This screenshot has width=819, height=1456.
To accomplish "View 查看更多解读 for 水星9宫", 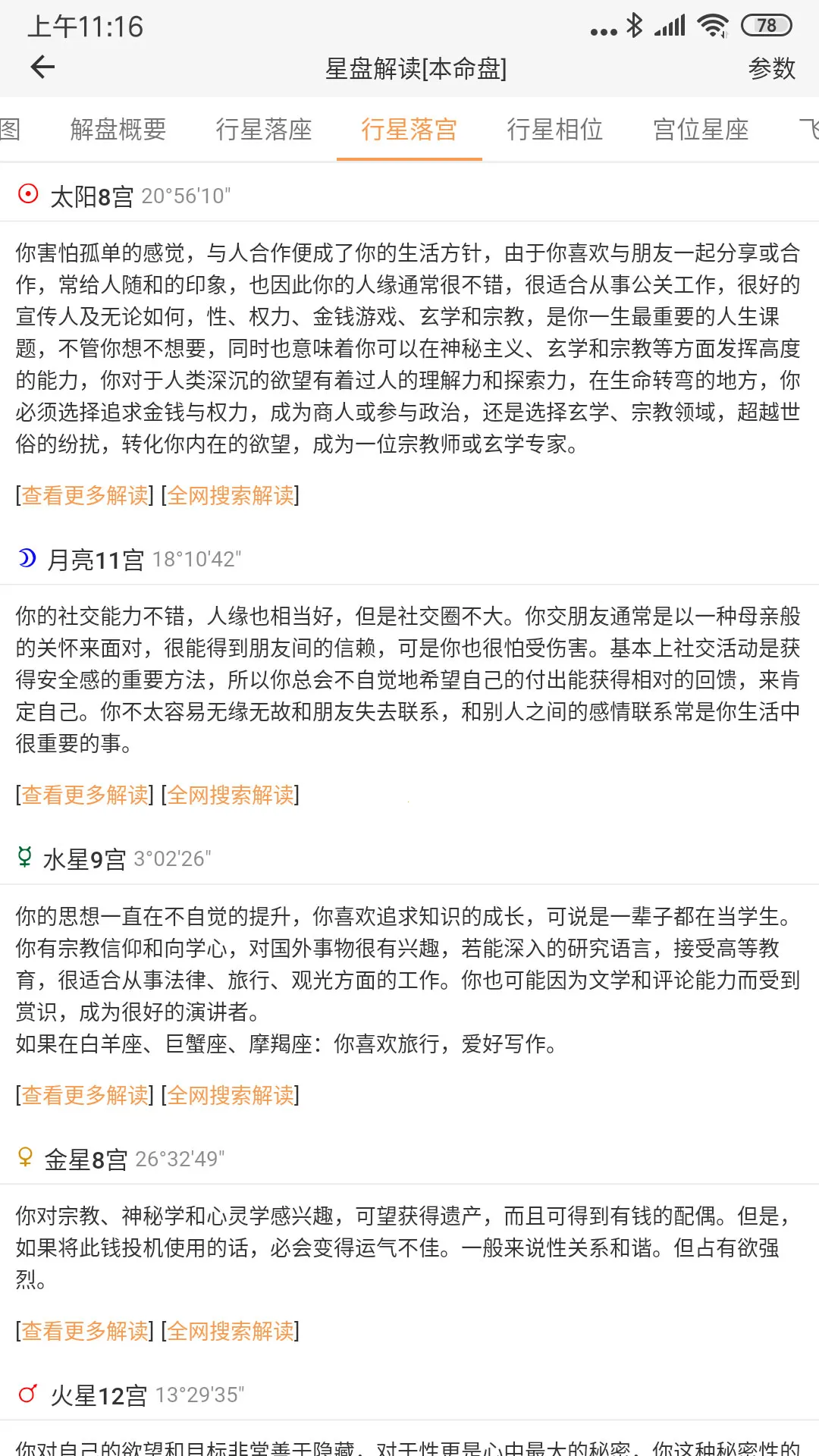I will click(85, 1095).
